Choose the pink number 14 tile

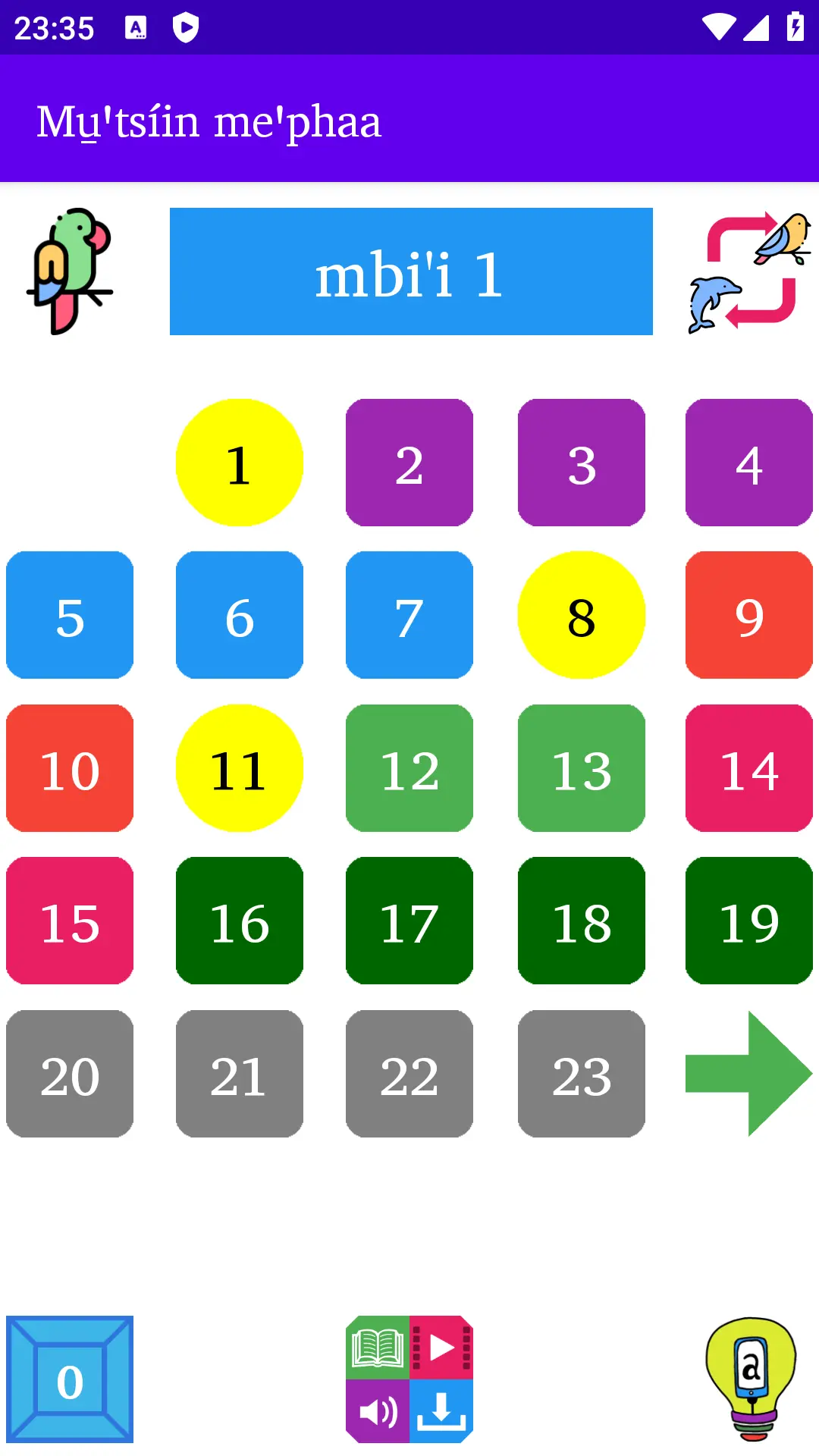(x=749, y=768)
